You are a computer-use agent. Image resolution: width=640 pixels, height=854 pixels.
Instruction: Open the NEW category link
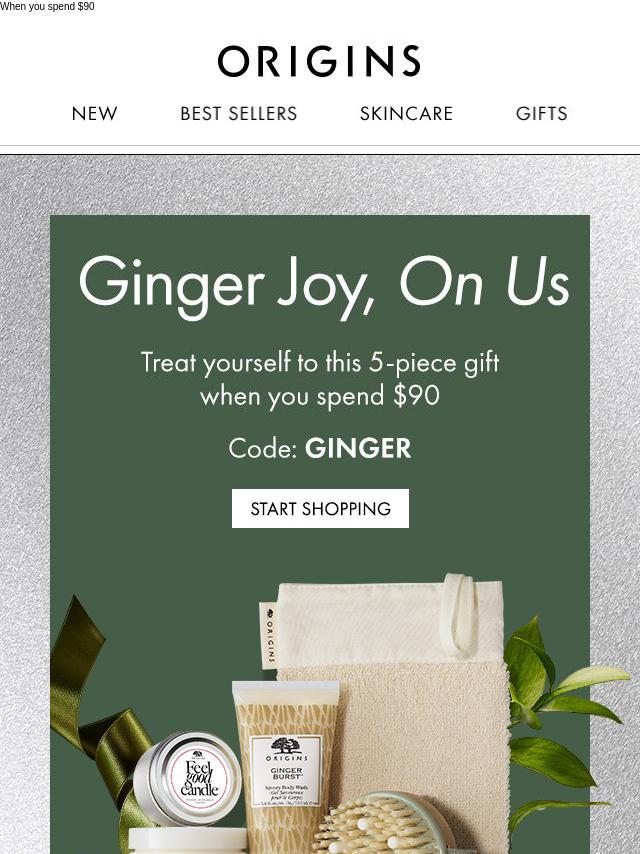point(95,114)
